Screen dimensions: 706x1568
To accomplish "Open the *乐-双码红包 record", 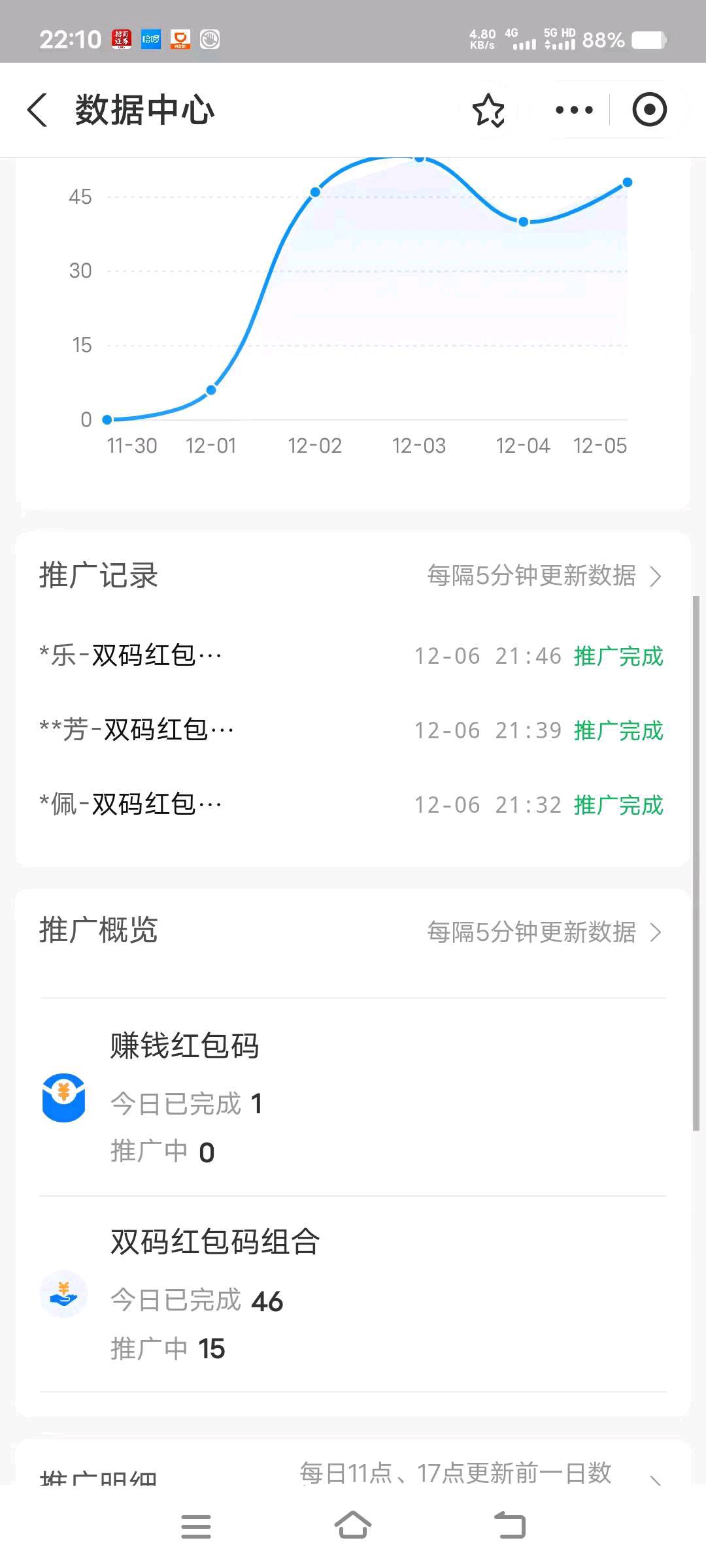I will [352, 655].
